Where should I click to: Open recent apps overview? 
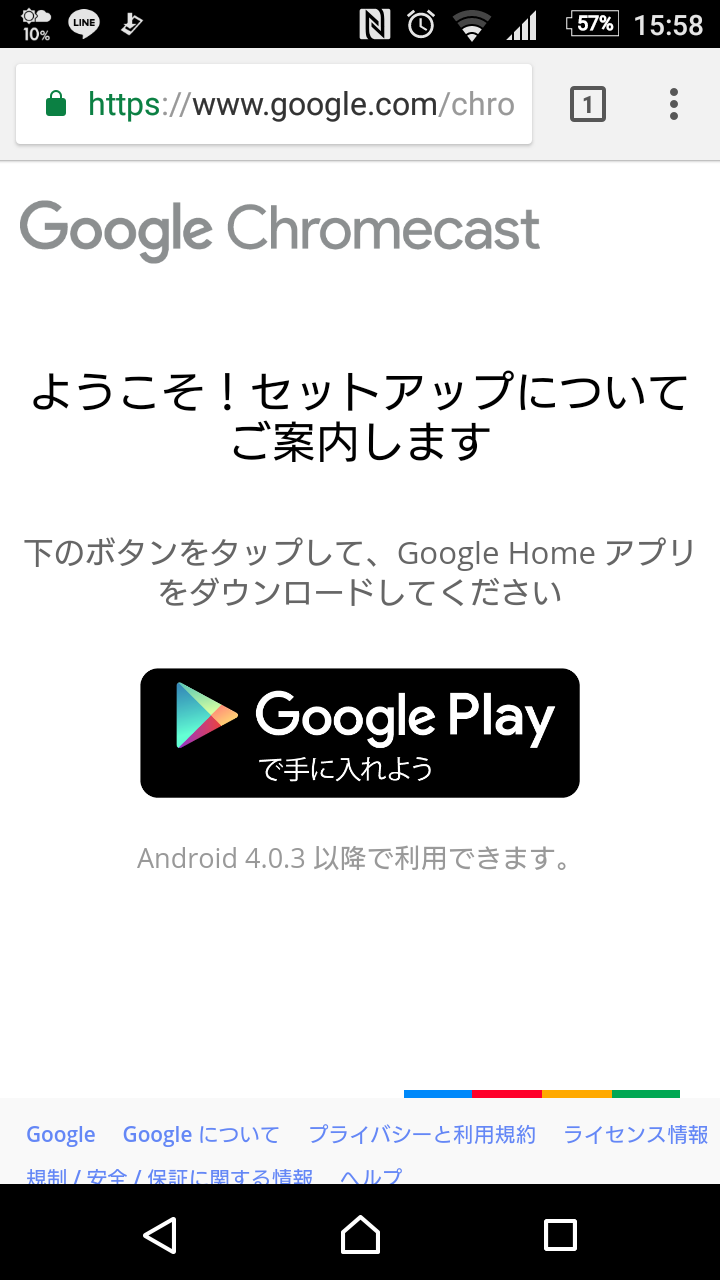click(560, 1235)
